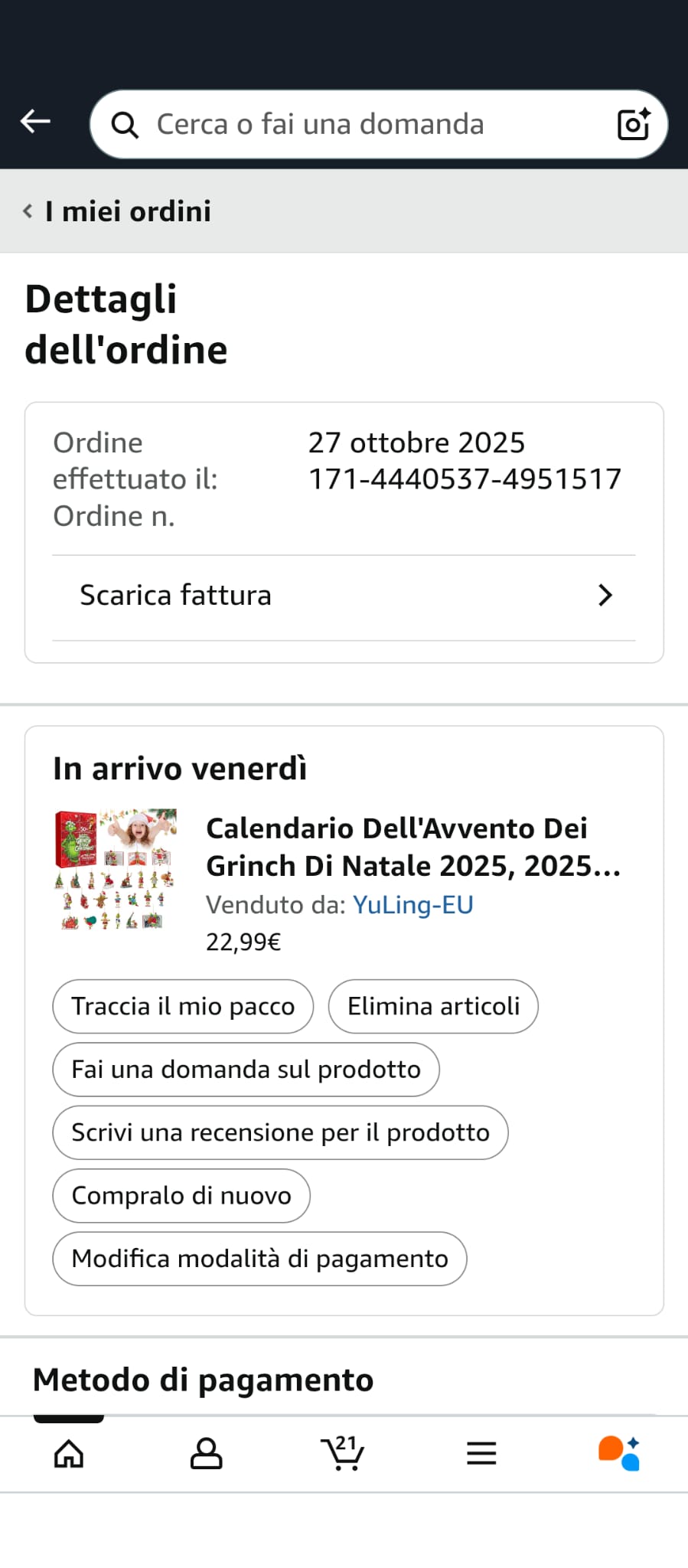Launch the AI assistant tab
The width and height of the screenshot is (688, 1568).
pyautogui.click(x=619, y=1453)
